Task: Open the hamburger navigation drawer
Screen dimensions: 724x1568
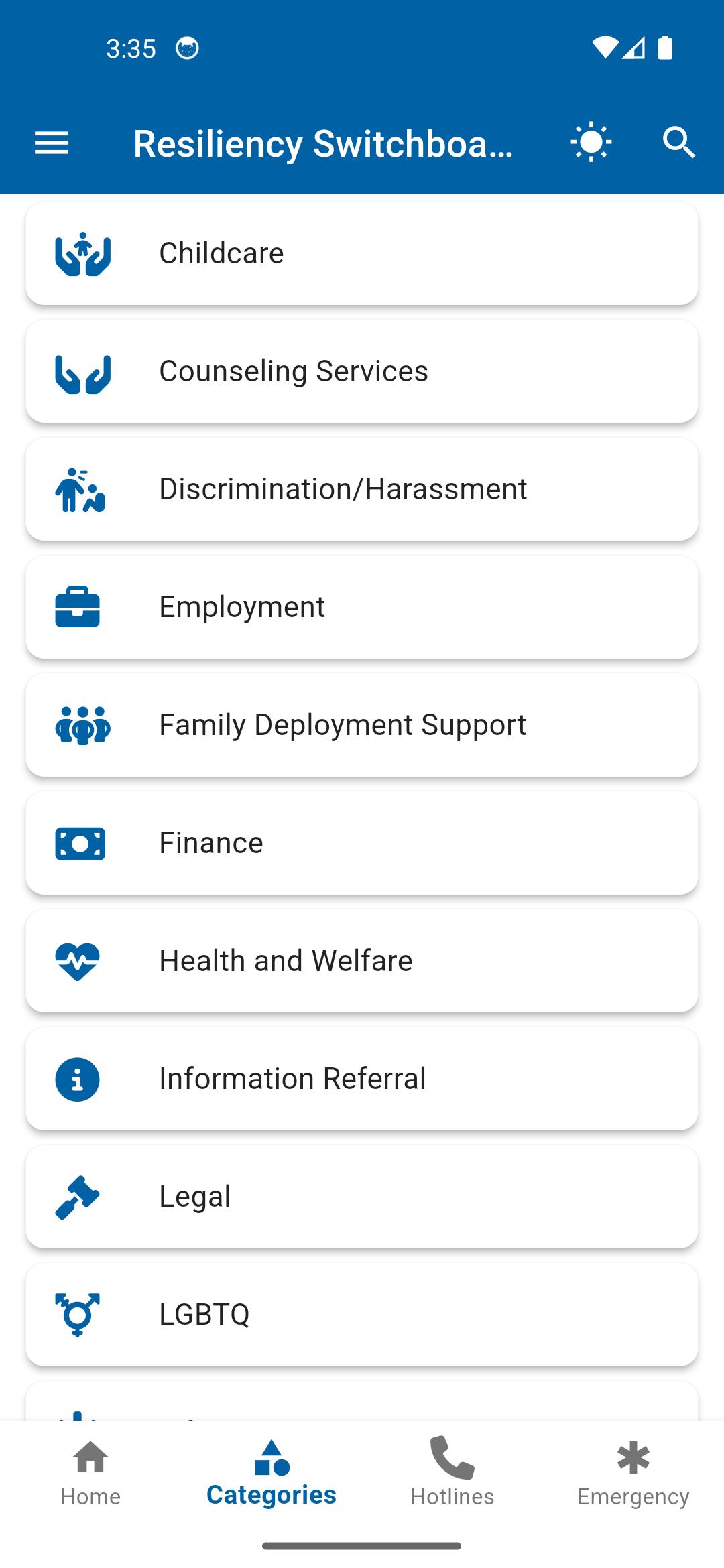Action: tap(52, 143)
